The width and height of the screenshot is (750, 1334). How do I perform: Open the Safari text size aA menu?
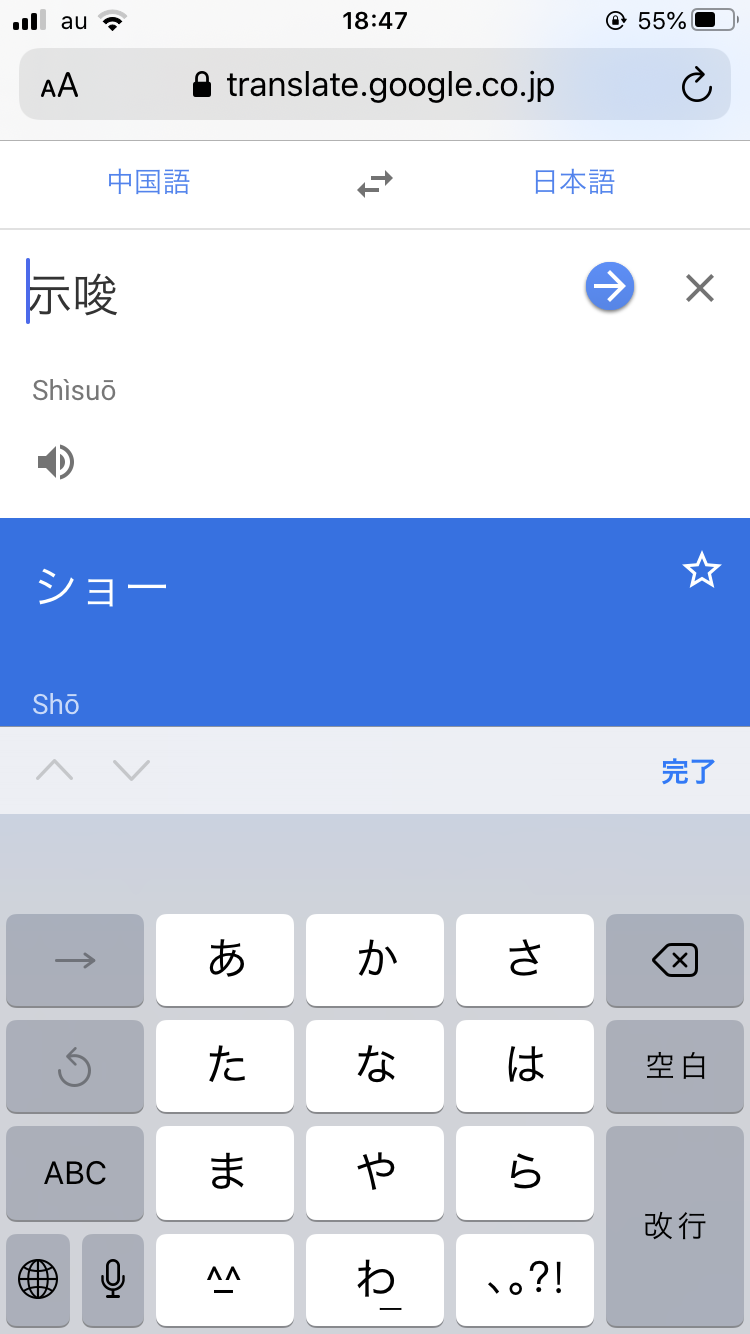(x=59, y=86)
